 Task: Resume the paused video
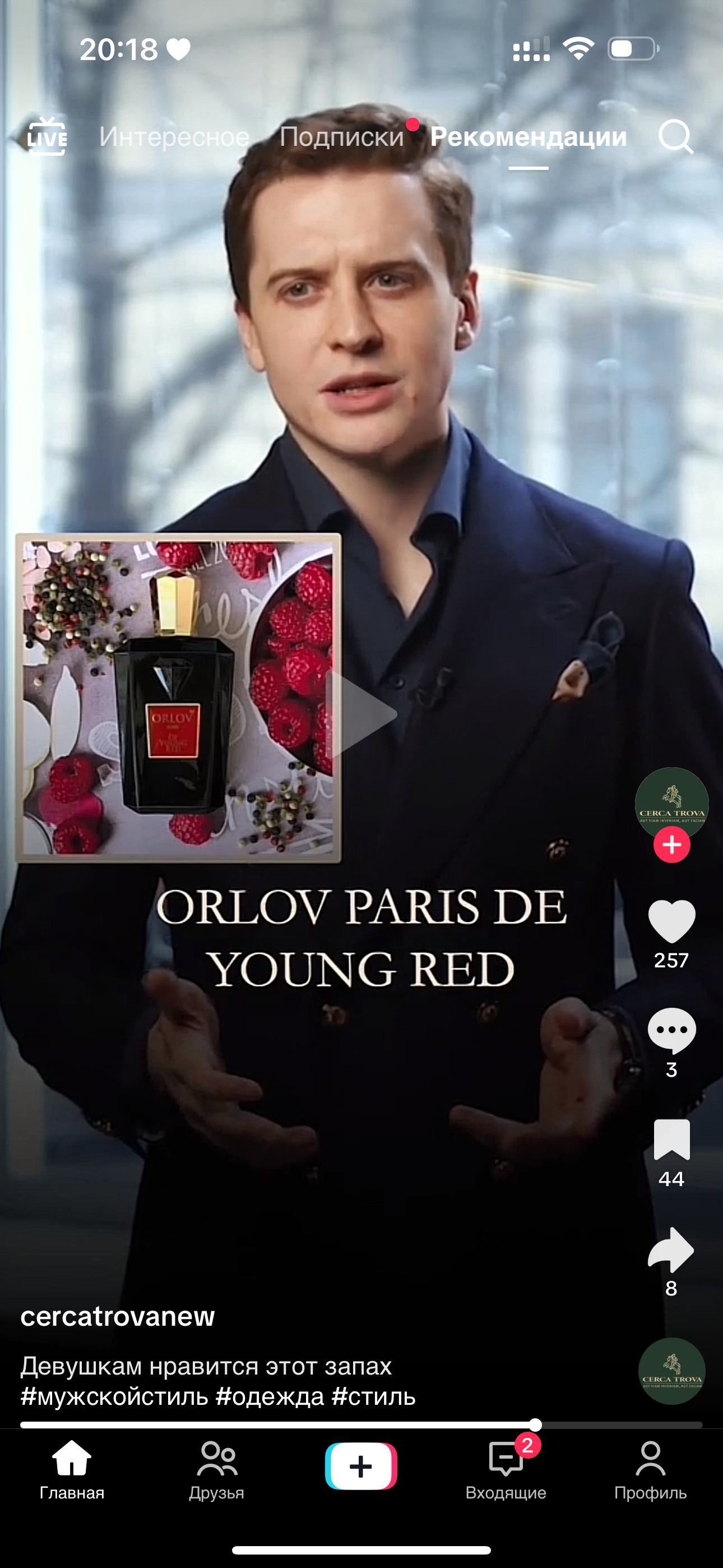[x=361, y=713]
